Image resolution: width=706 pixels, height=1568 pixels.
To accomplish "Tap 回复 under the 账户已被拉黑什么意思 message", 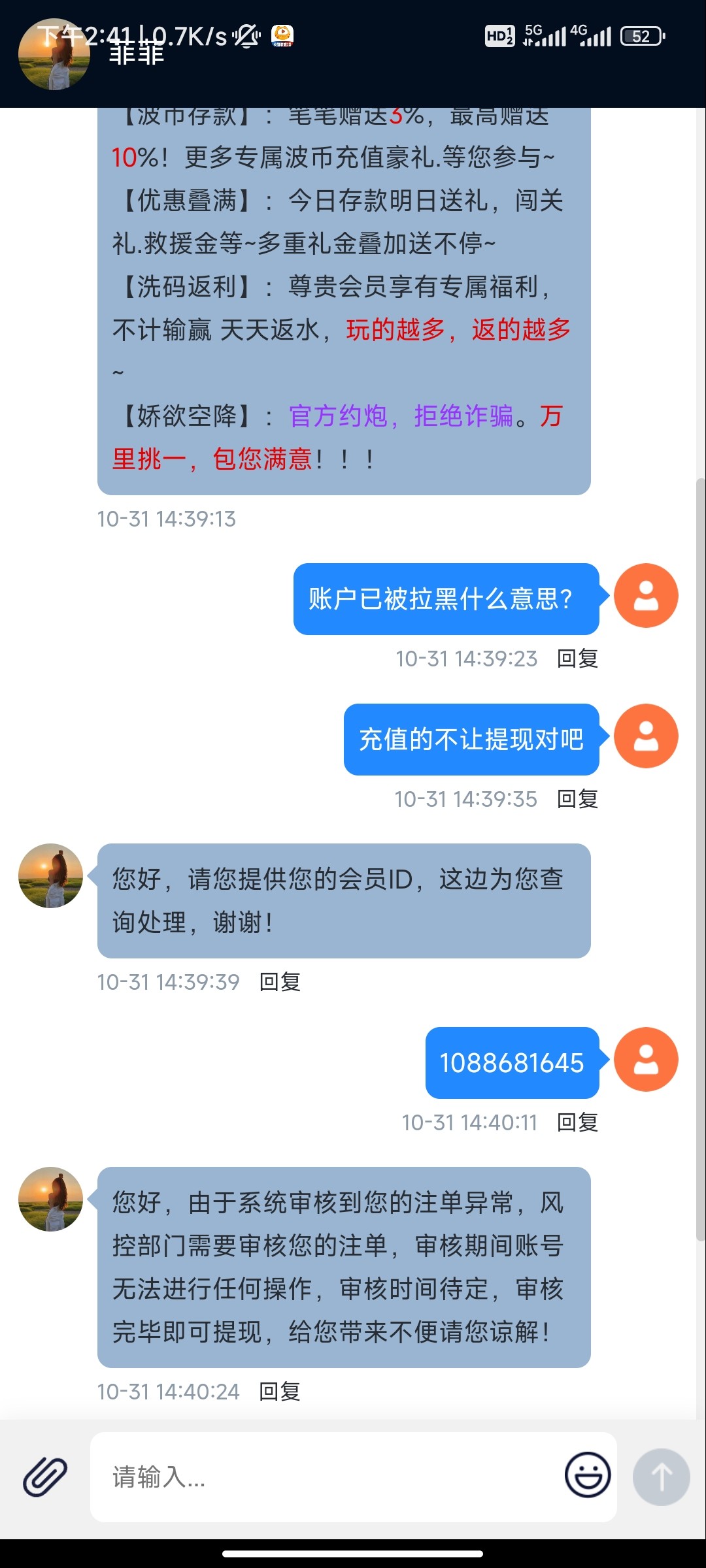I will (x=577, y=659).
